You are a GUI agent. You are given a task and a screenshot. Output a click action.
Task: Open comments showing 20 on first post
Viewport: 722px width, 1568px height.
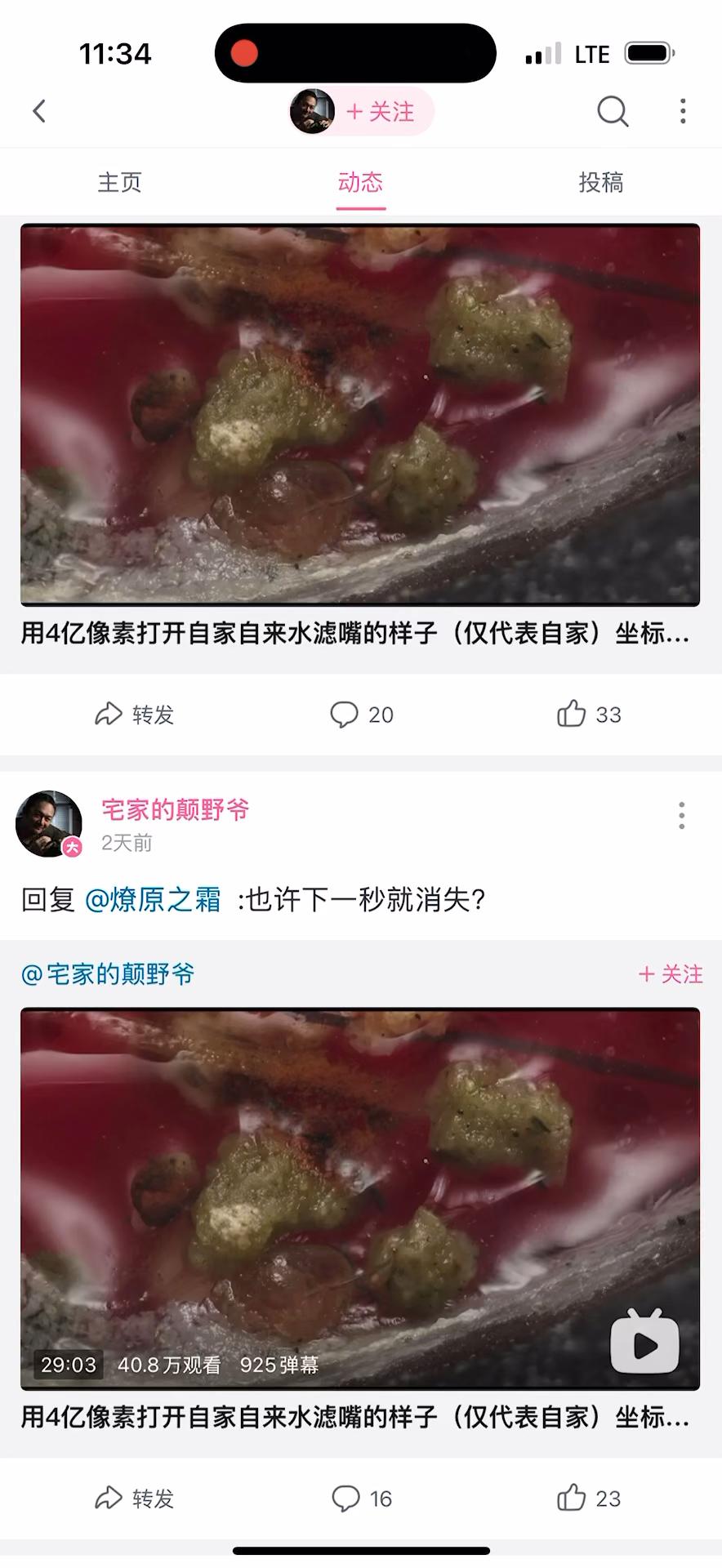tap(361, 715)
